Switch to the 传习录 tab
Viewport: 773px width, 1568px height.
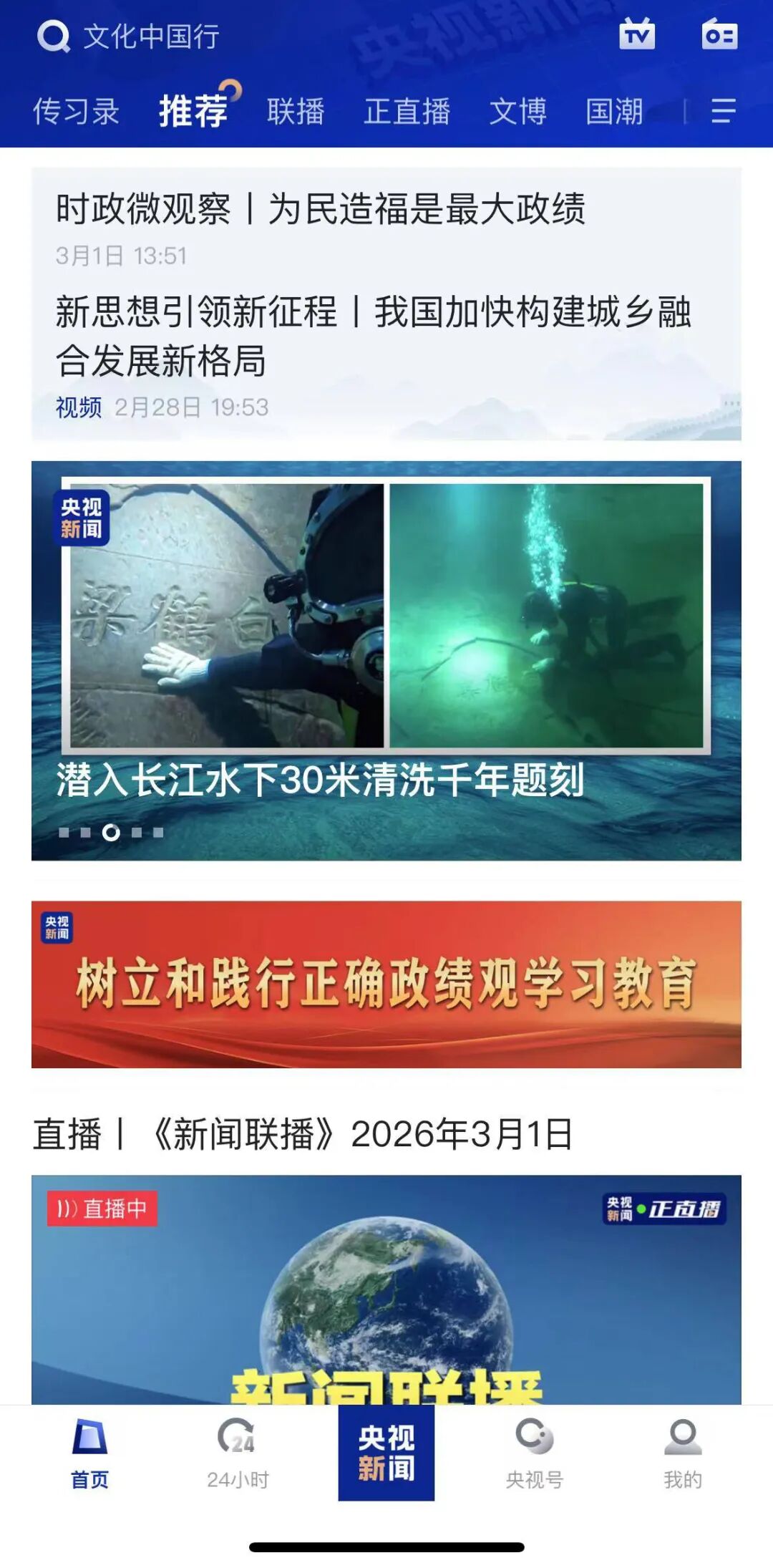point(76,112)
